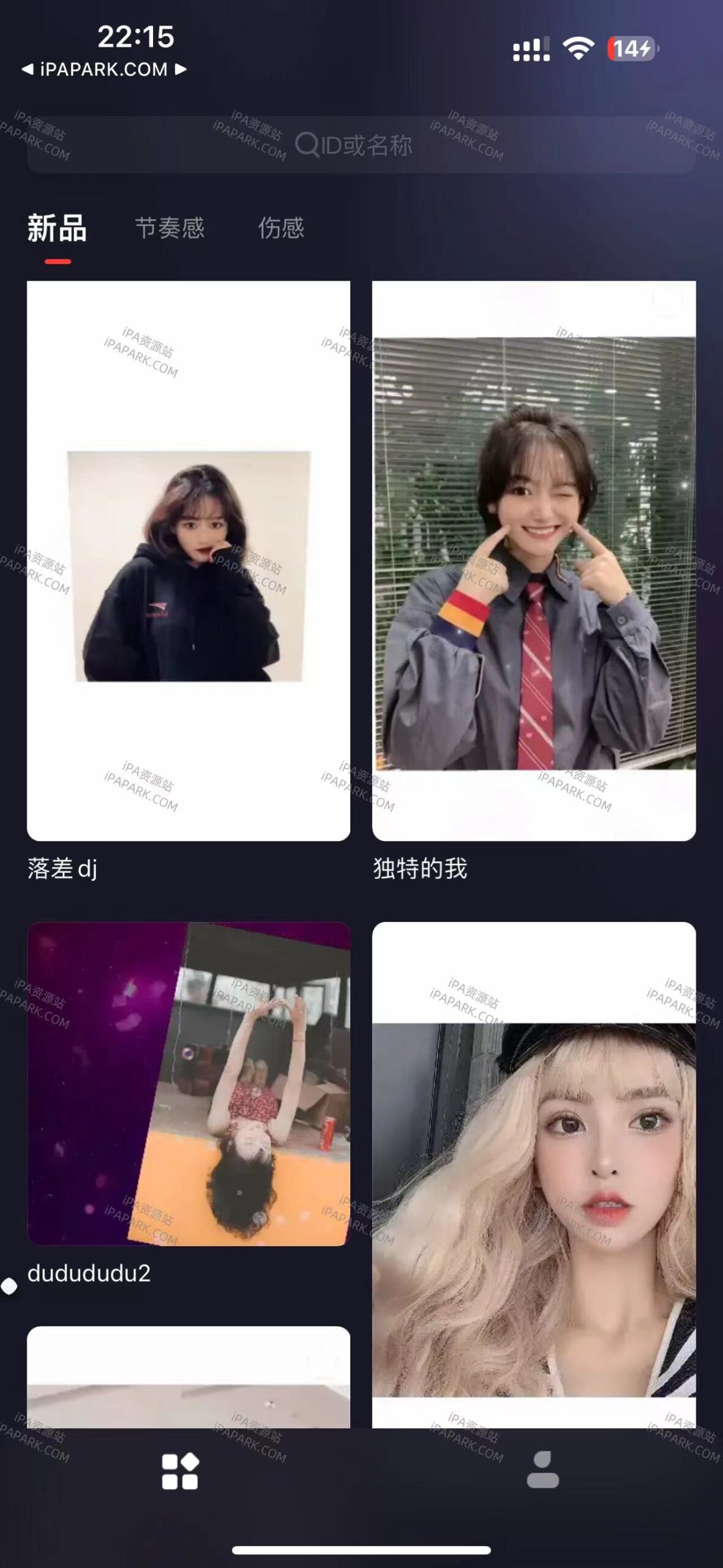Open the 落差 dj template card

[189, 560]
